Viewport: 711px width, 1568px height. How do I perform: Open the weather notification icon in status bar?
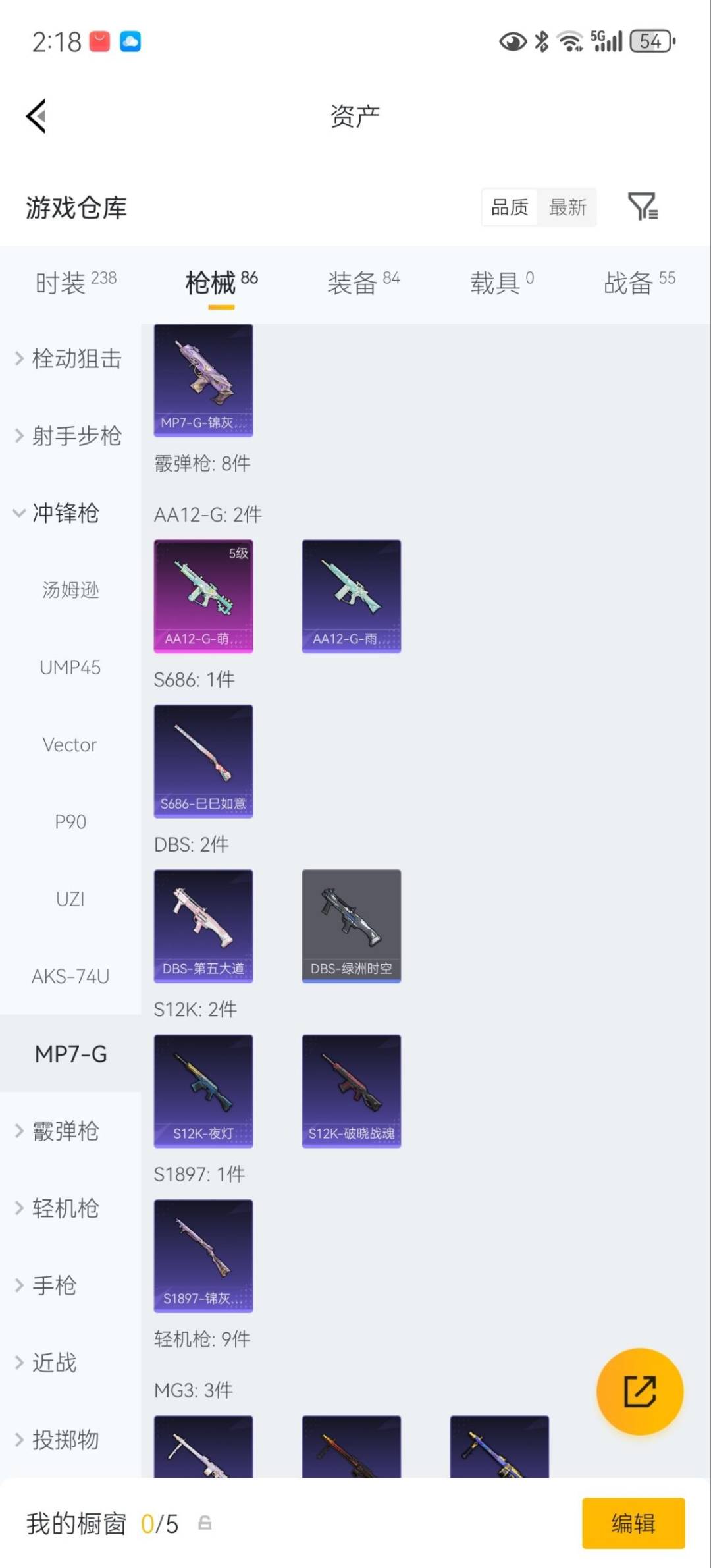[x=131, y=41]
